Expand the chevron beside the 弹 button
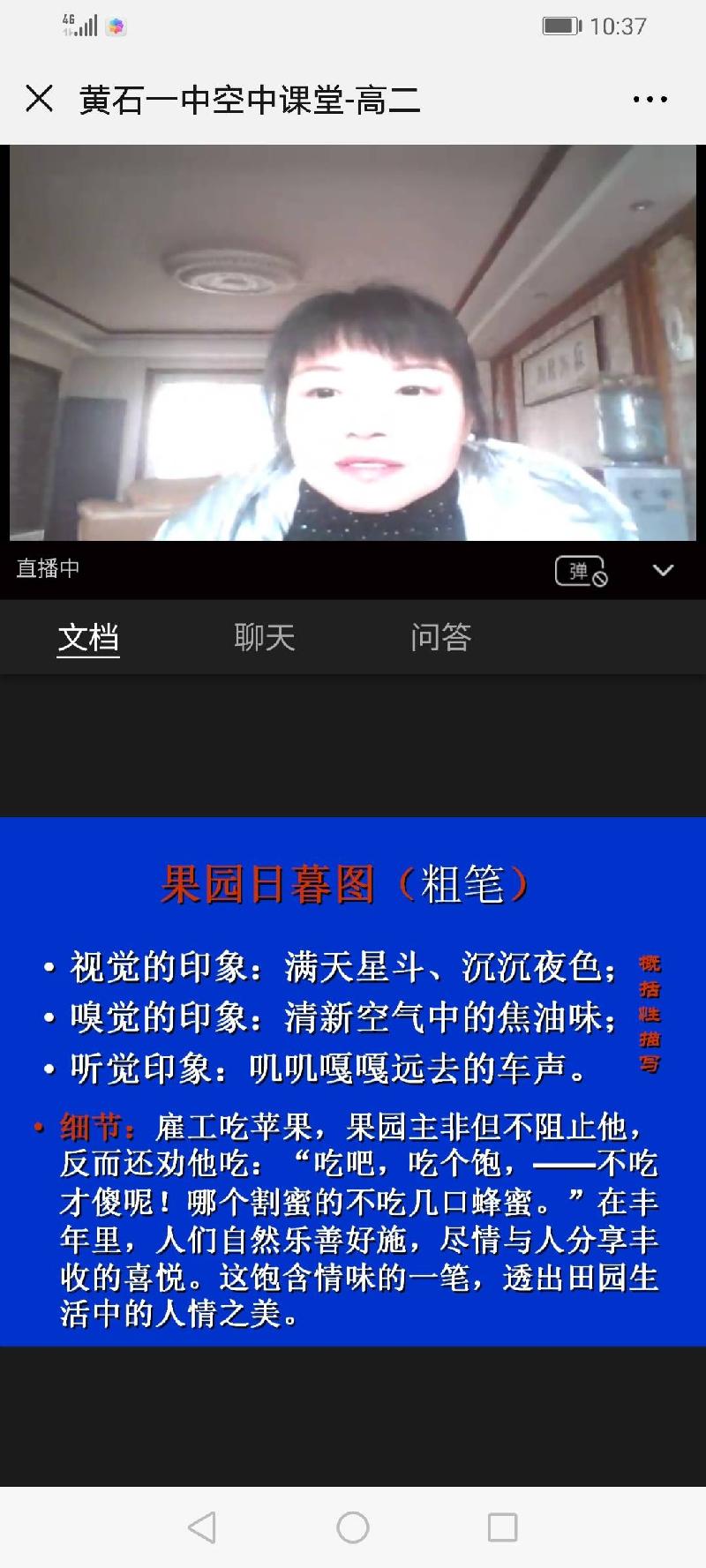The height and width of the screenshot is (1568, 706). point(663,570)
